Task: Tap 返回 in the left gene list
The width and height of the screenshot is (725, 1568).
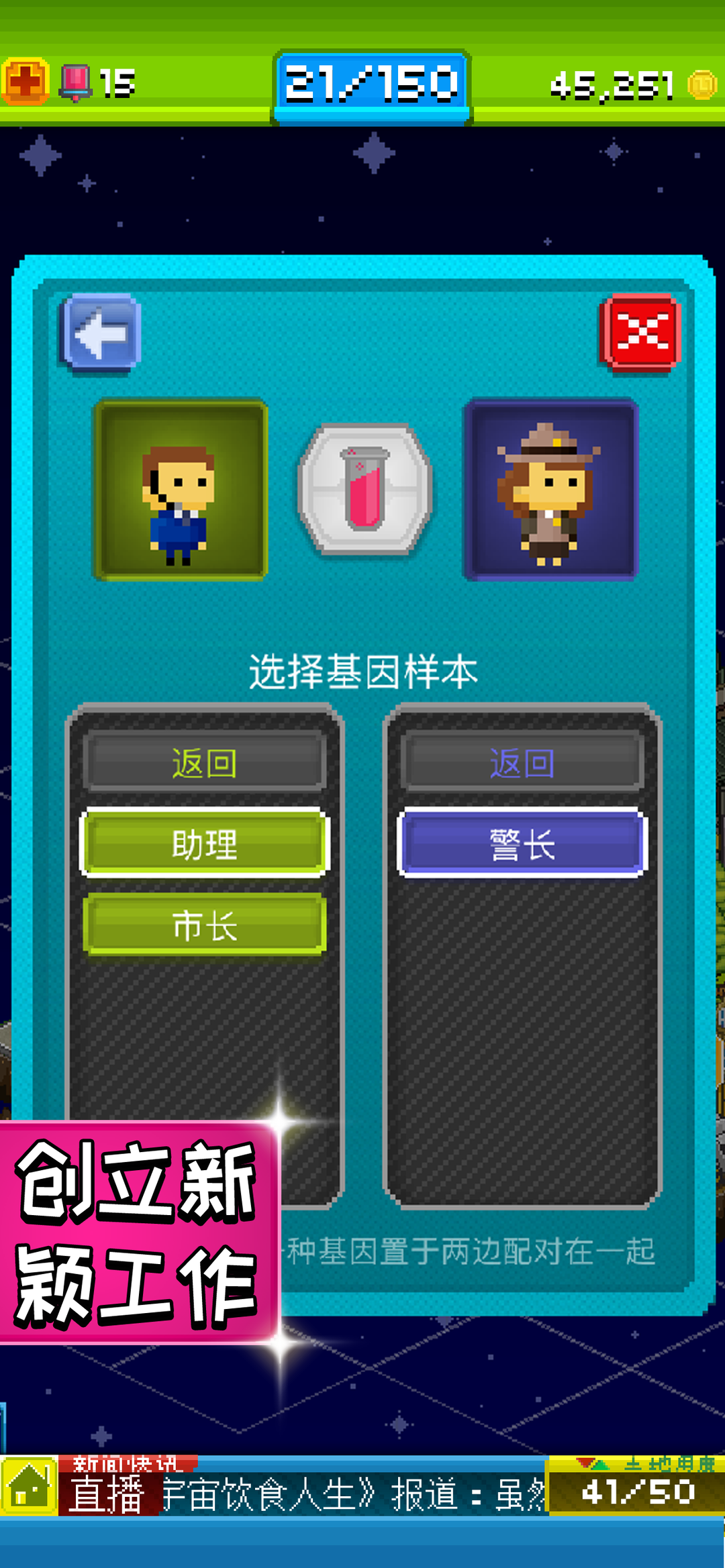Action: pyautogui.click(x=204, y=764)
